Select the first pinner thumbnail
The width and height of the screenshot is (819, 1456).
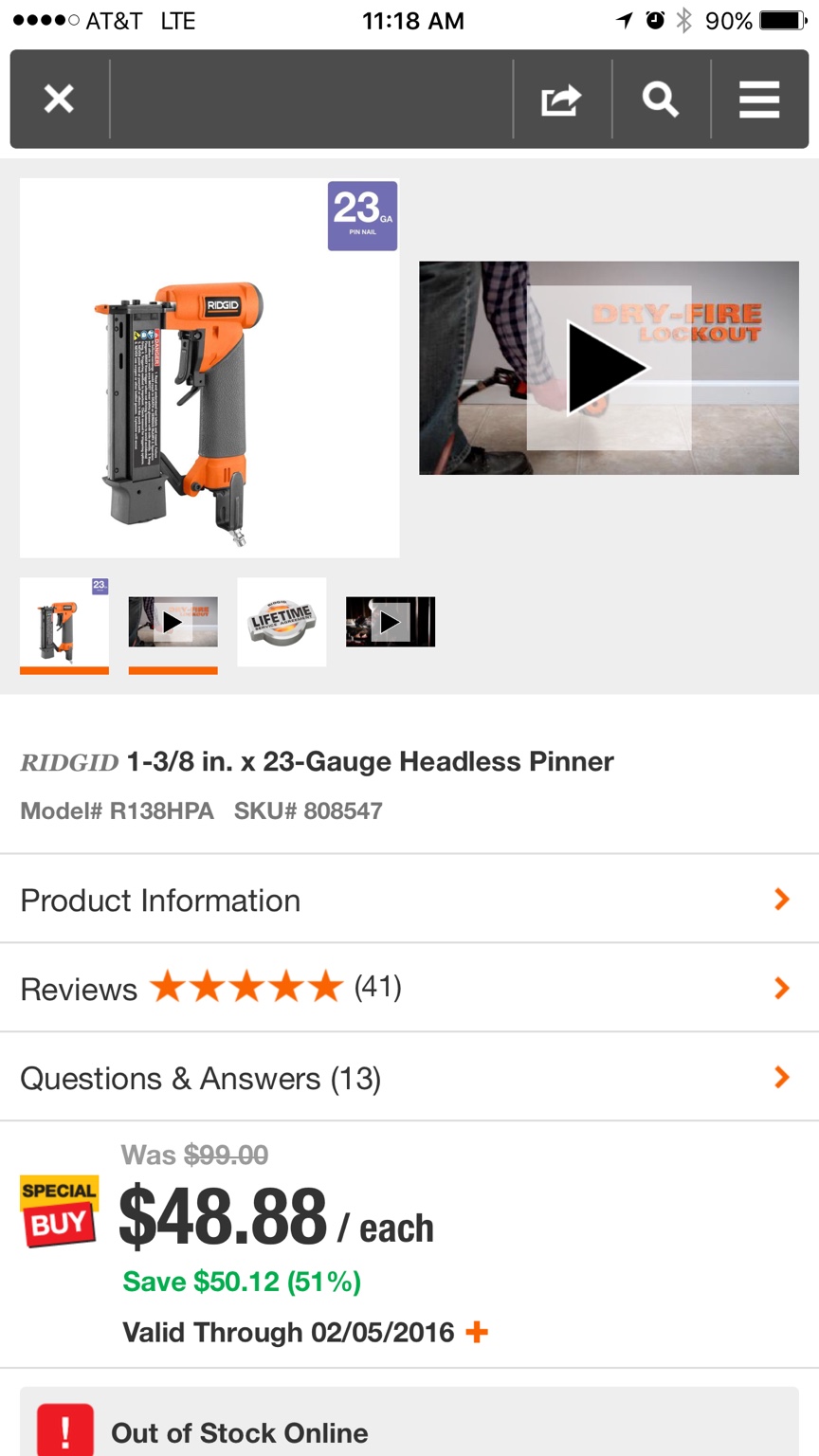[x=64, y=622]
